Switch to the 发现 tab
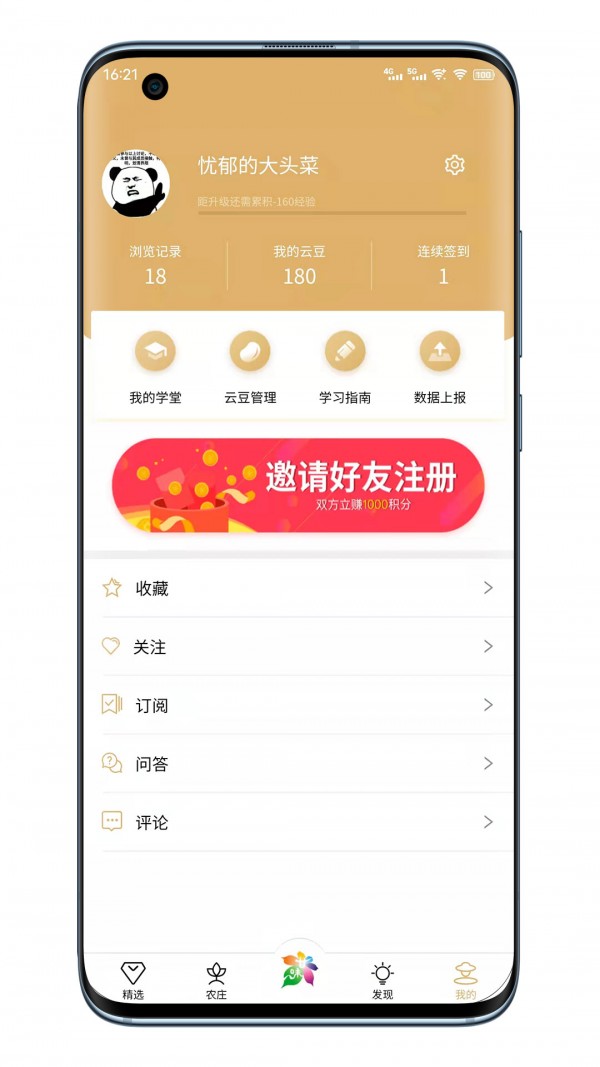600x1067 pixels. pos(382,980)
